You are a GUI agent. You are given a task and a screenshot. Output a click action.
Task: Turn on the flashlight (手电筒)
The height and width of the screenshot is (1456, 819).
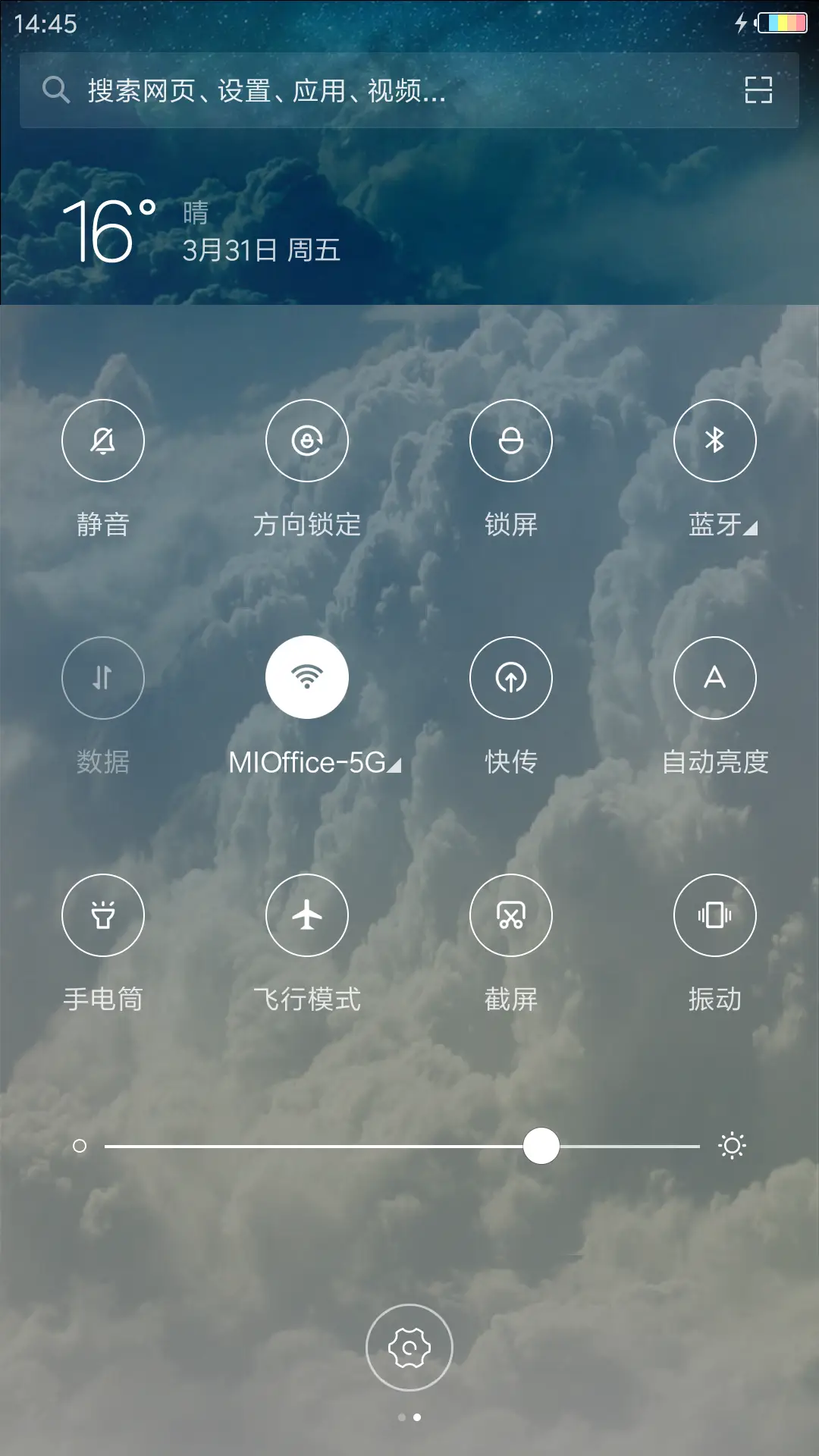coord(103,915)
